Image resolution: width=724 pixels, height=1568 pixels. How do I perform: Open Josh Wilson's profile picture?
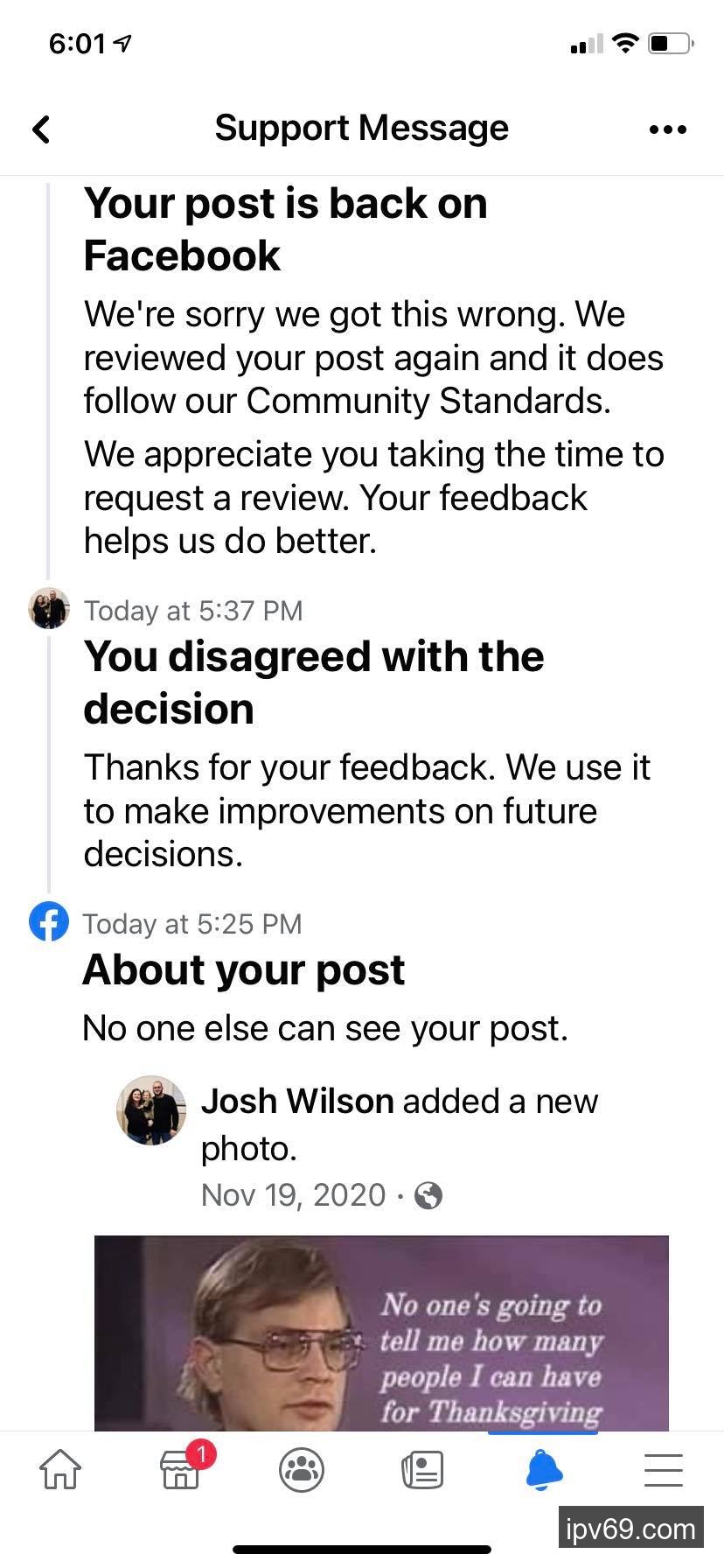tap(151, 1110)
